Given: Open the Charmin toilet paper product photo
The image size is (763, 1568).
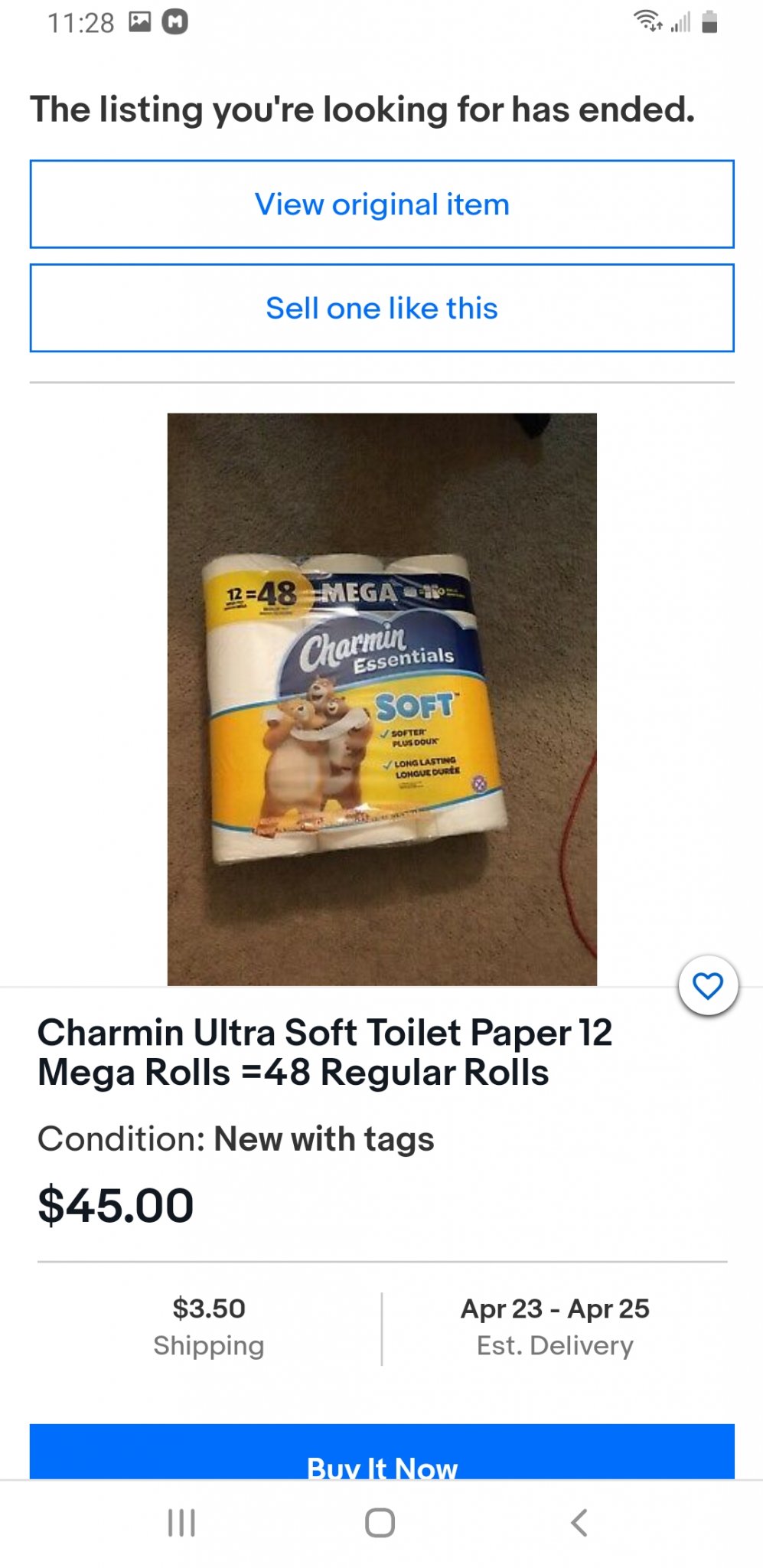Looking at the screenshot, I should pyautogui.click(x=381, y=698).
